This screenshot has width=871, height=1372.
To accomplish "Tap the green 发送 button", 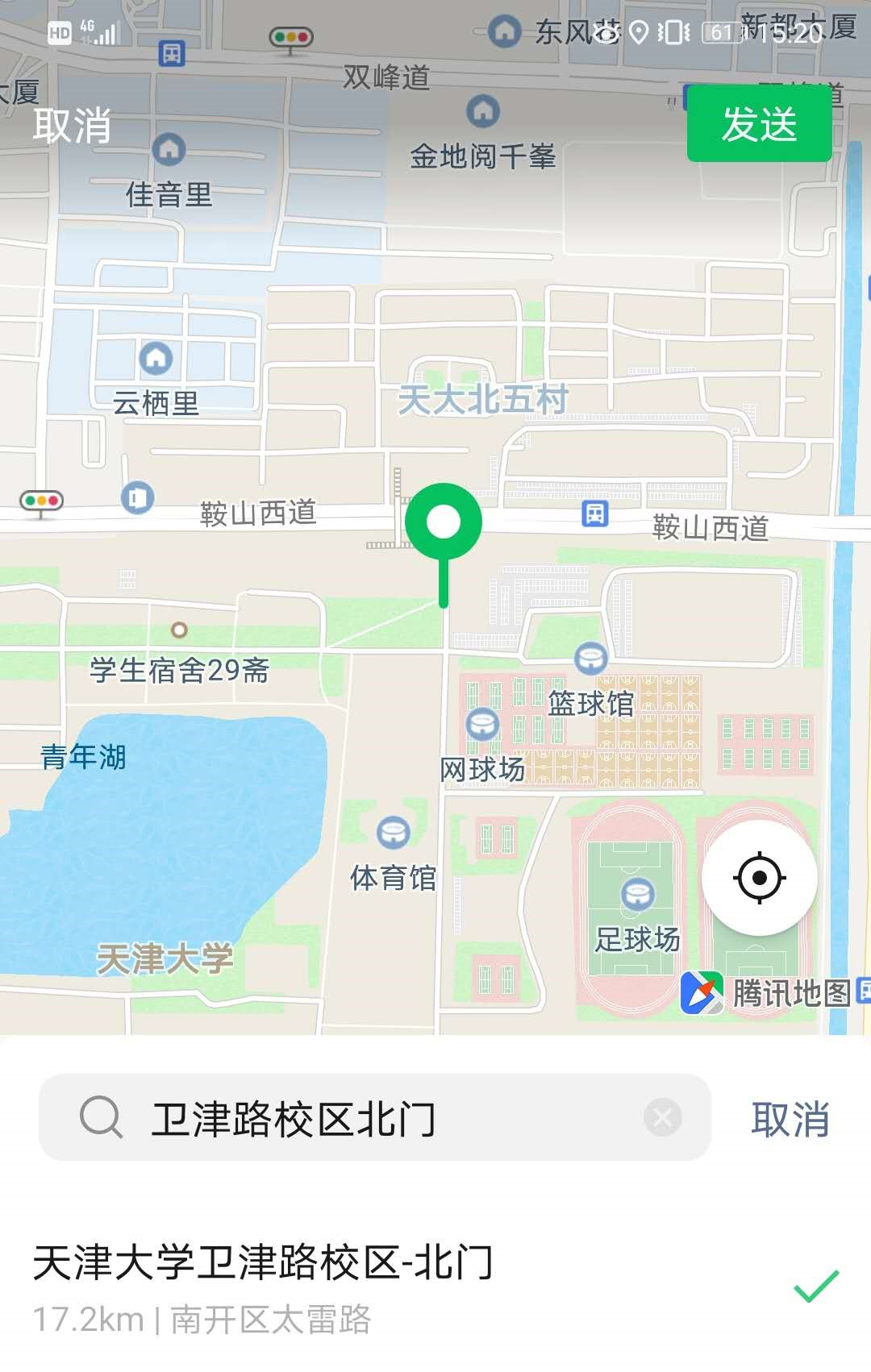I will click(x=759, y=125).
